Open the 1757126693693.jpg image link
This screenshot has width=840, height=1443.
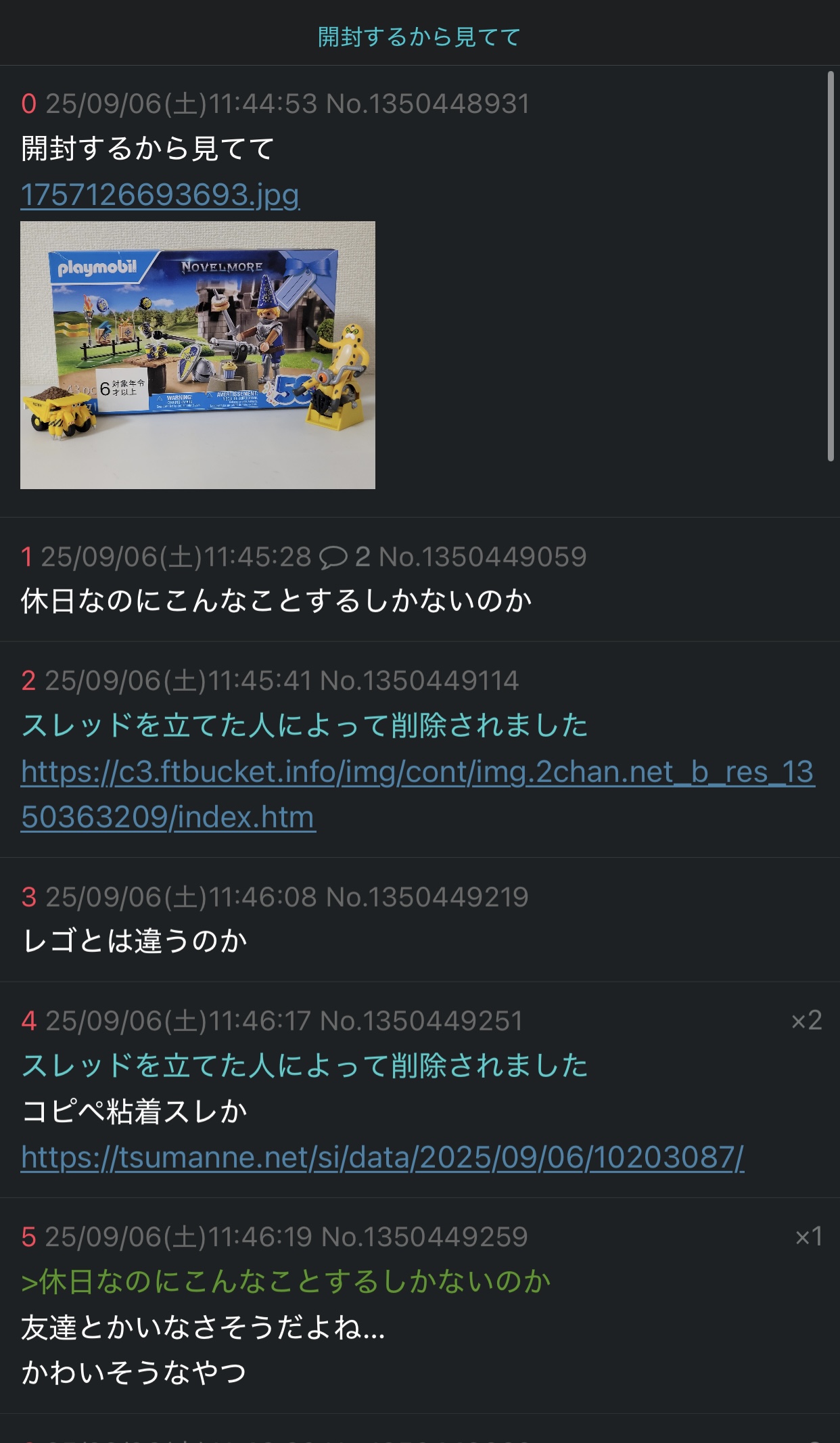(160, 195)
